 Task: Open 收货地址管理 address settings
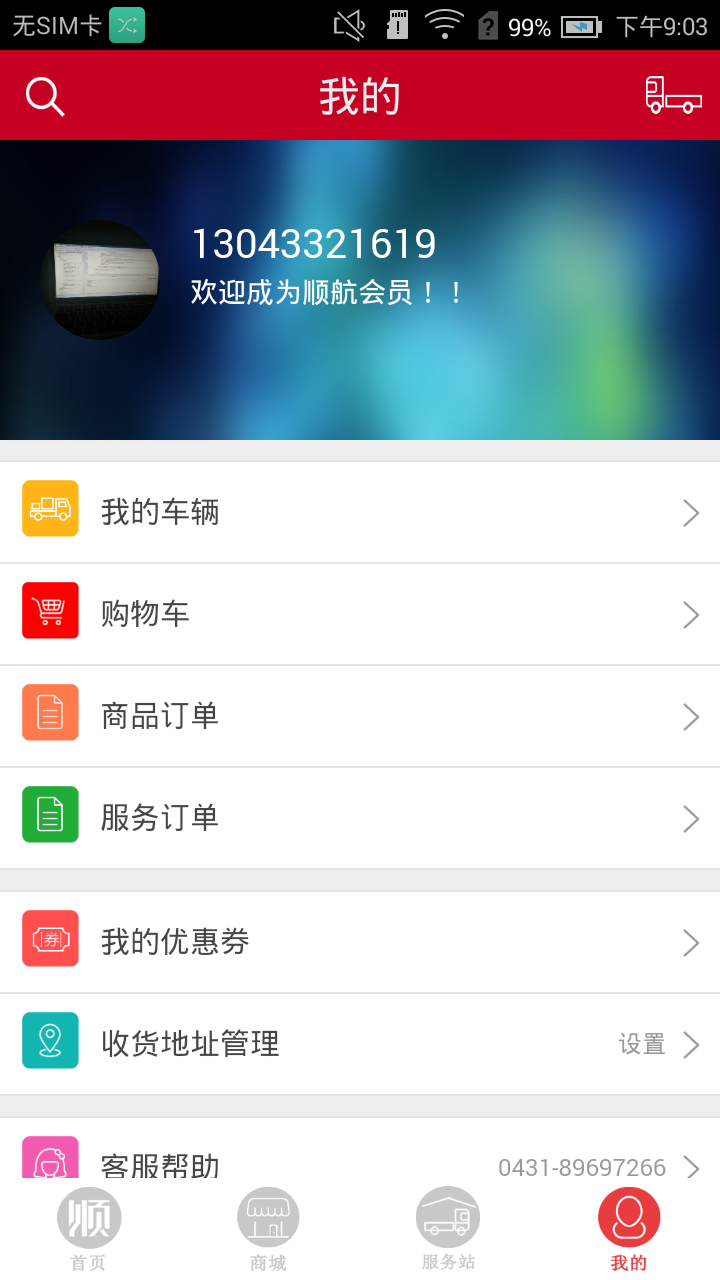click(x=360, y=1044)
